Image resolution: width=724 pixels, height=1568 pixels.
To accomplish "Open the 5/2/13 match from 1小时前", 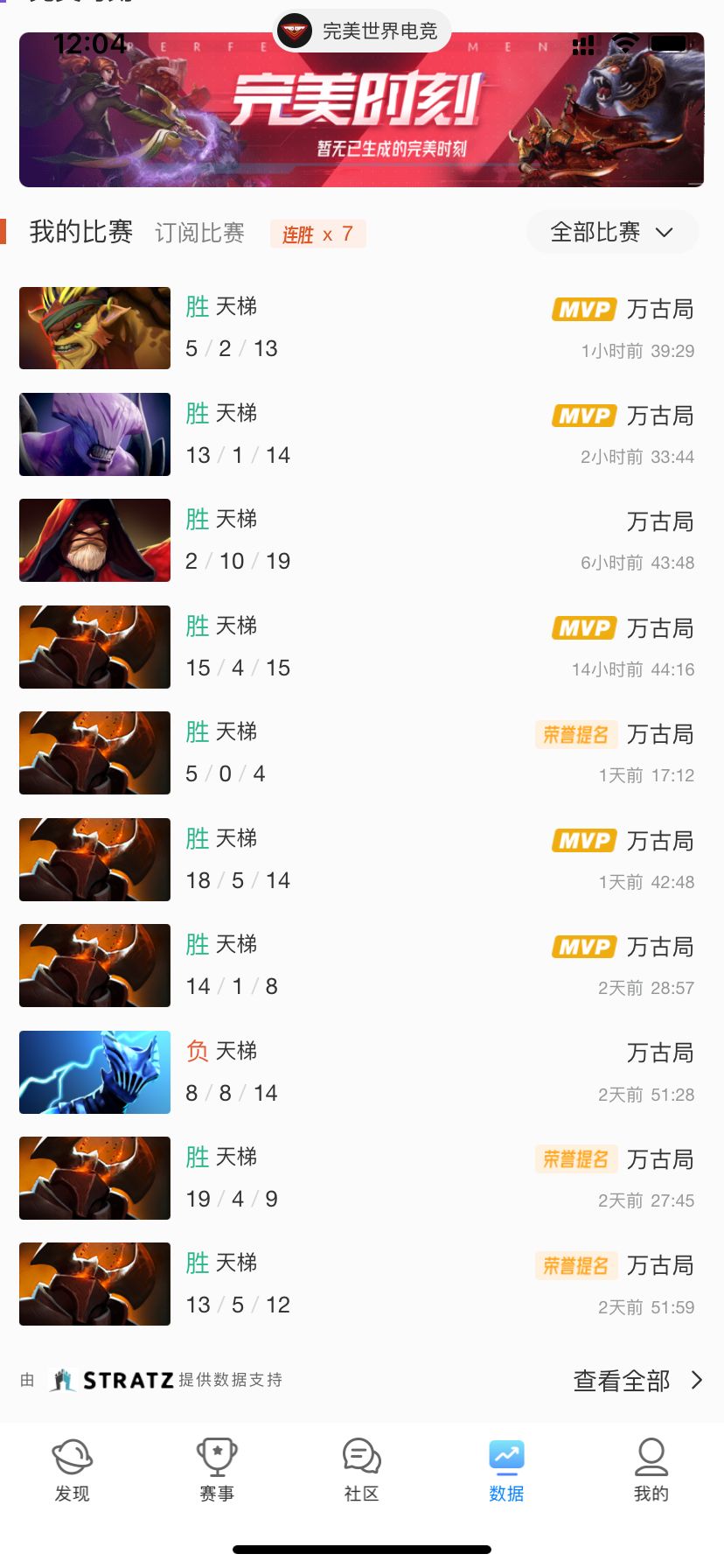I will point(362,328).
